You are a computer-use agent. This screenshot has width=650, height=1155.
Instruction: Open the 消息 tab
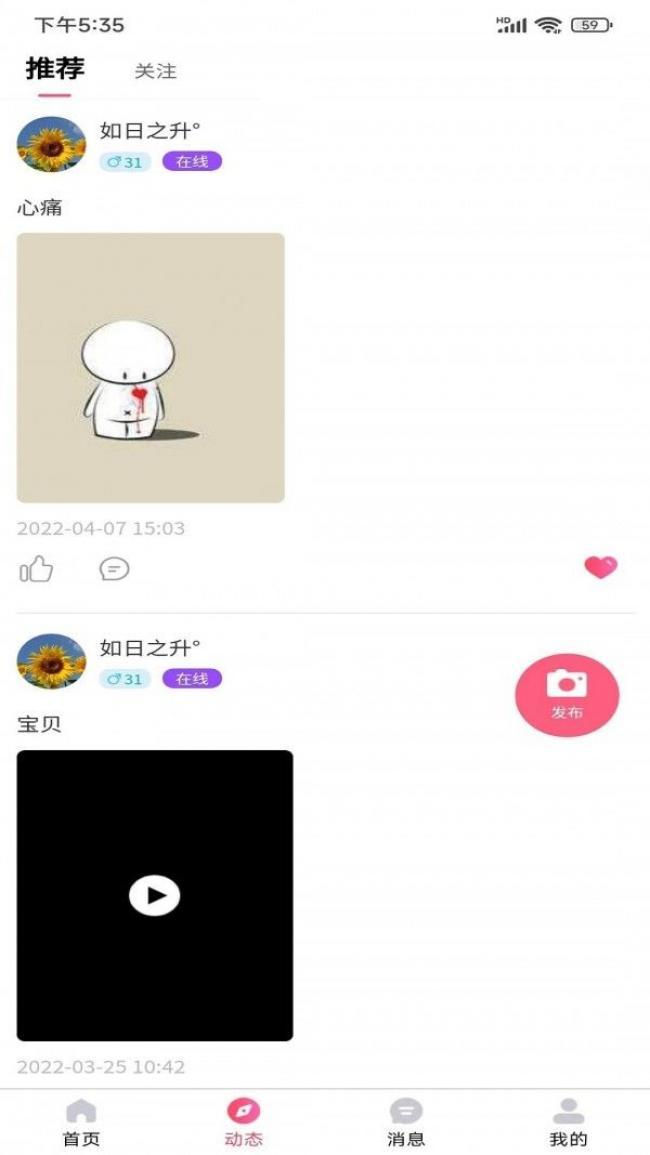coord(405,1122)
